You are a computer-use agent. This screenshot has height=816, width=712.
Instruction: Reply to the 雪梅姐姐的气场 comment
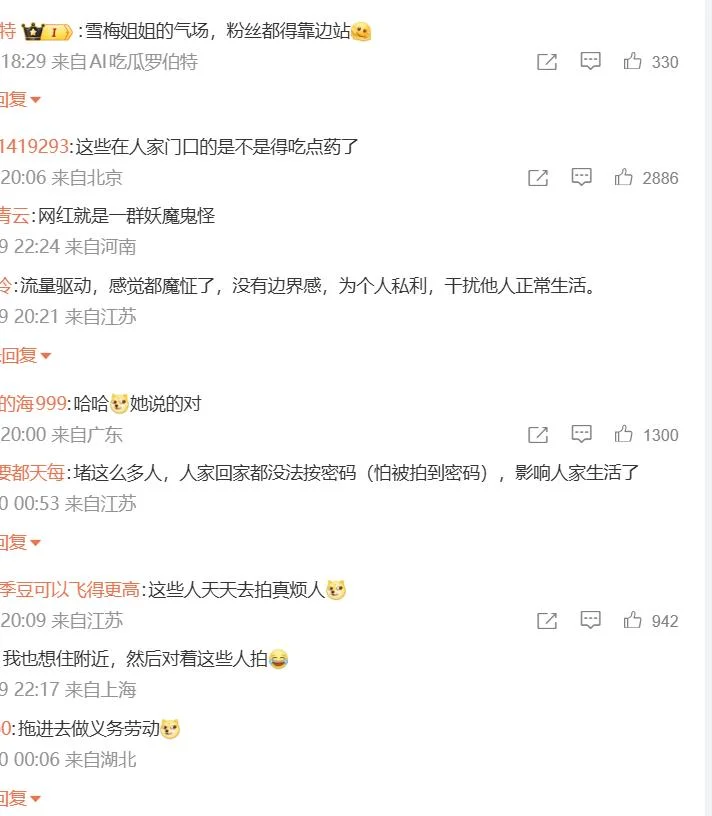point(591,62)
